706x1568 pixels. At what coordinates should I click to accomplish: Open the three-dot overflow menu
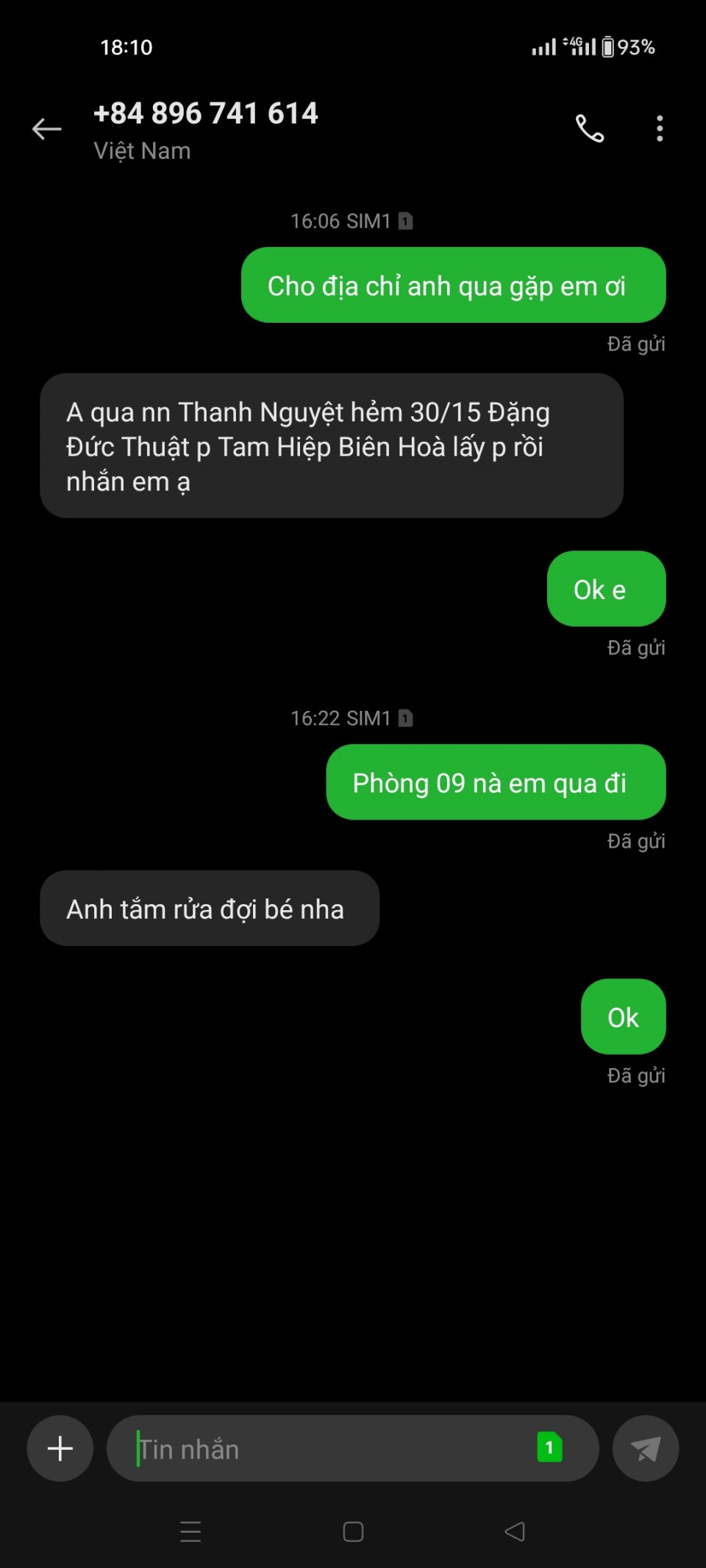click(x=660, y=129)
